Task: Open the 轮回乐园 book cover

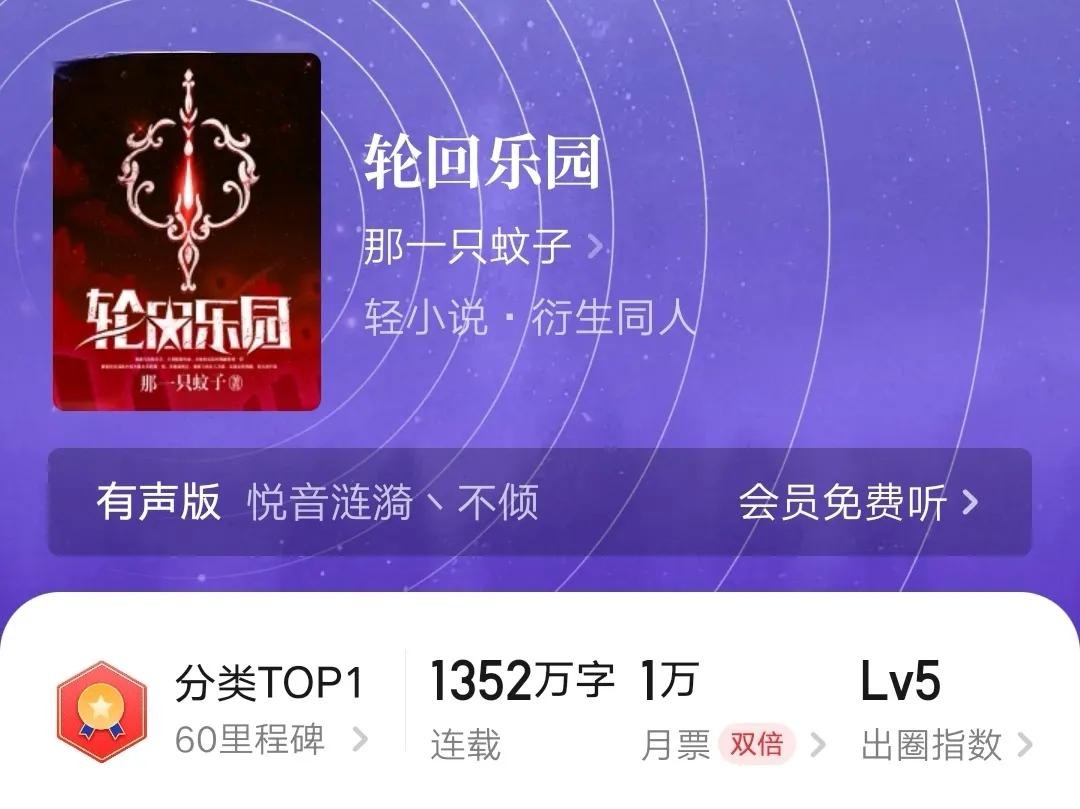Action: 187,232
